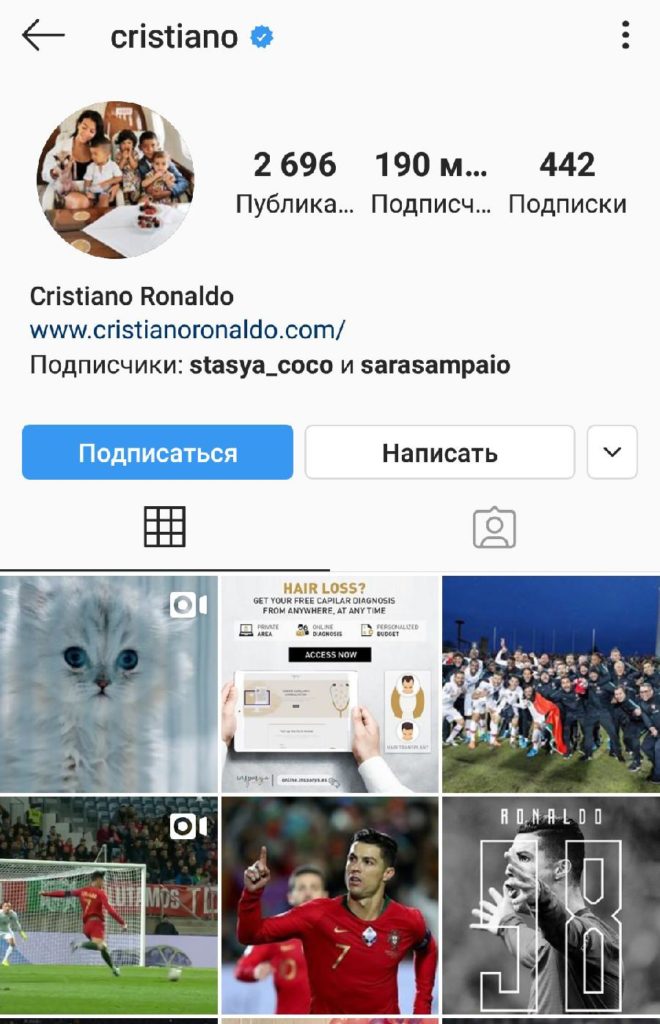This screenshot has width=660, height=1024.
Task: View the 442 followed accounts
Action: point(567,181)
